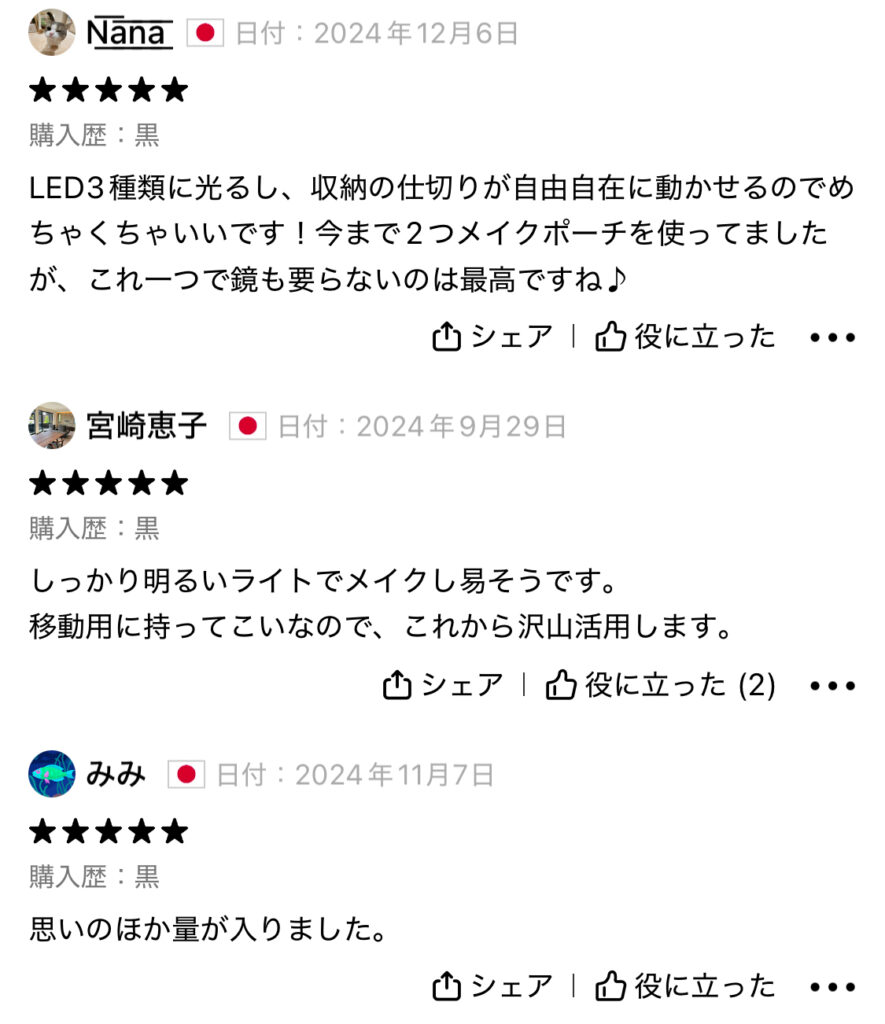View みみ's profile avatar
Image resolution: width=885 pixels, height=1024 pixels.
(x=52, y=774)
